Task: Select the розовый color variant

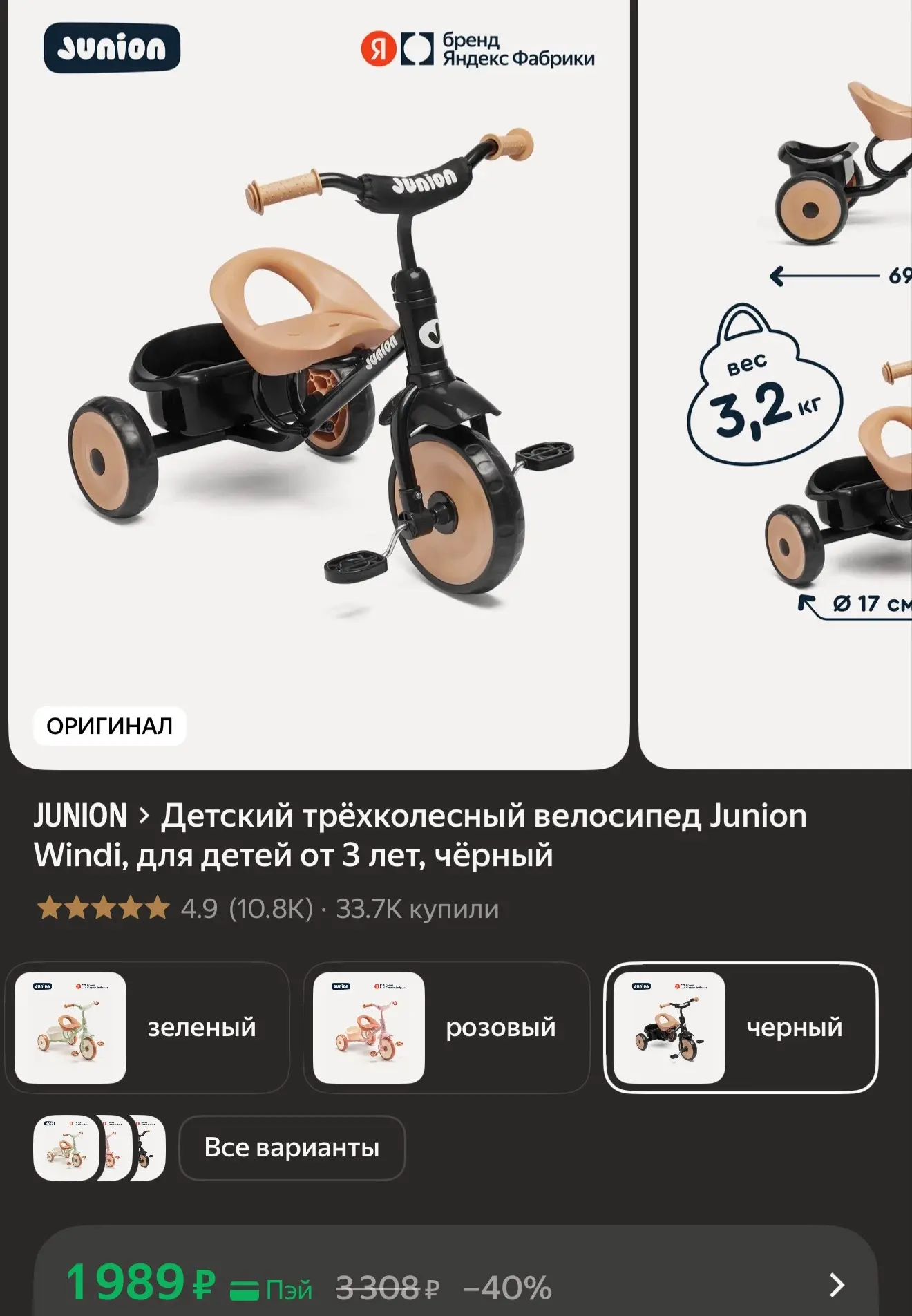Action: [x=446, y=1028]
